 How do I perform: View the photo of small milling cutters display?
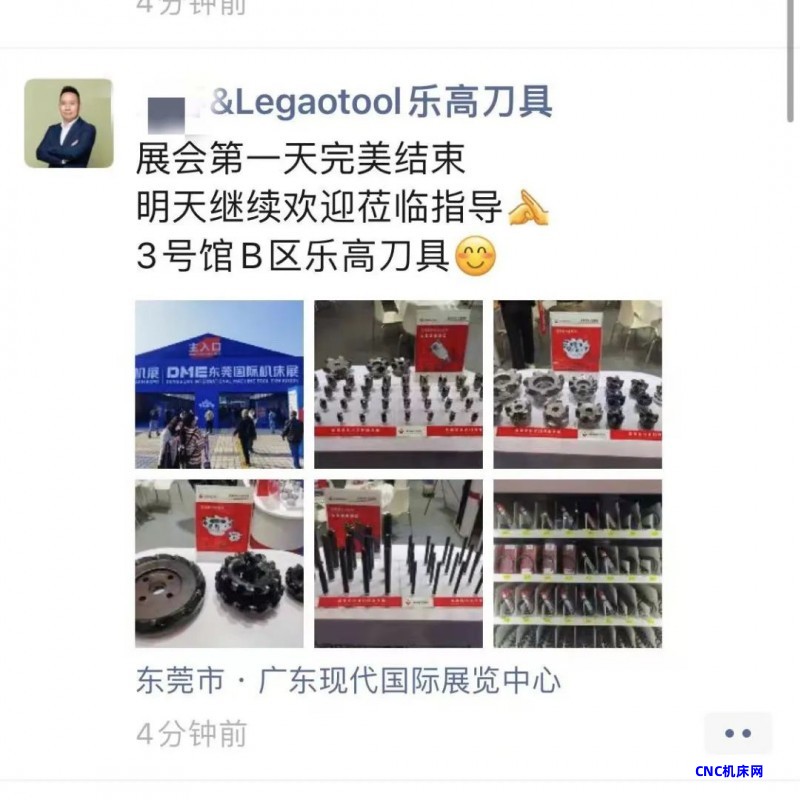(x=398, y=384)
